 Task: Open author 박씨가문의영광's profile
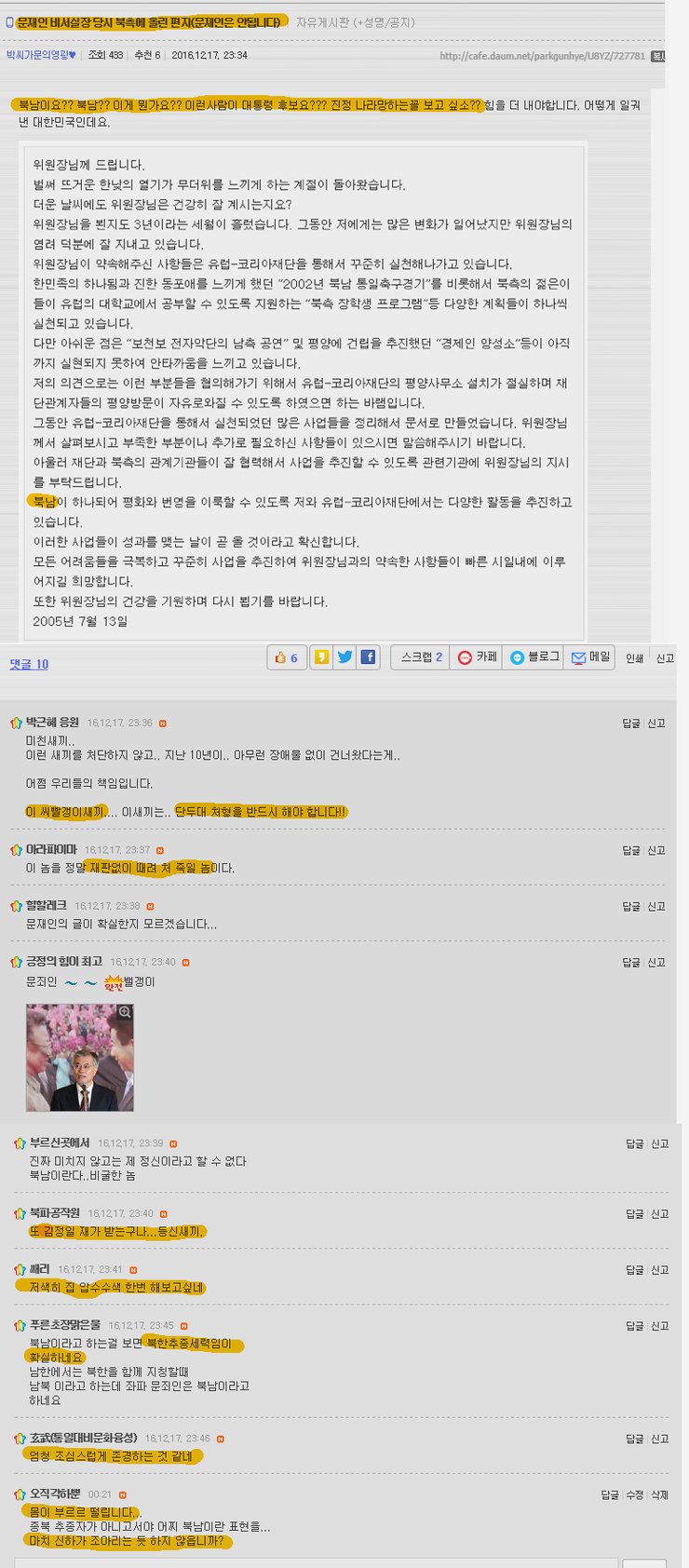(x=41, y=55)
